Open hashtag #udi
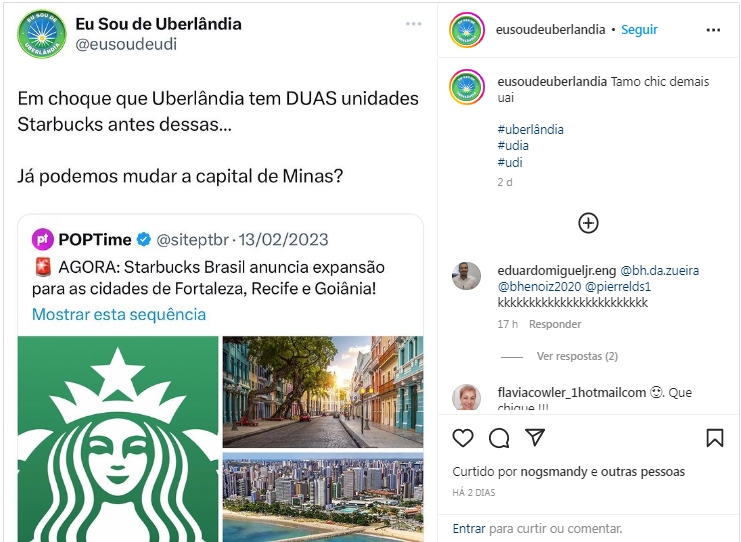This screenshot has height=542, width=741. pyautogui.click(x=510, y=162)
